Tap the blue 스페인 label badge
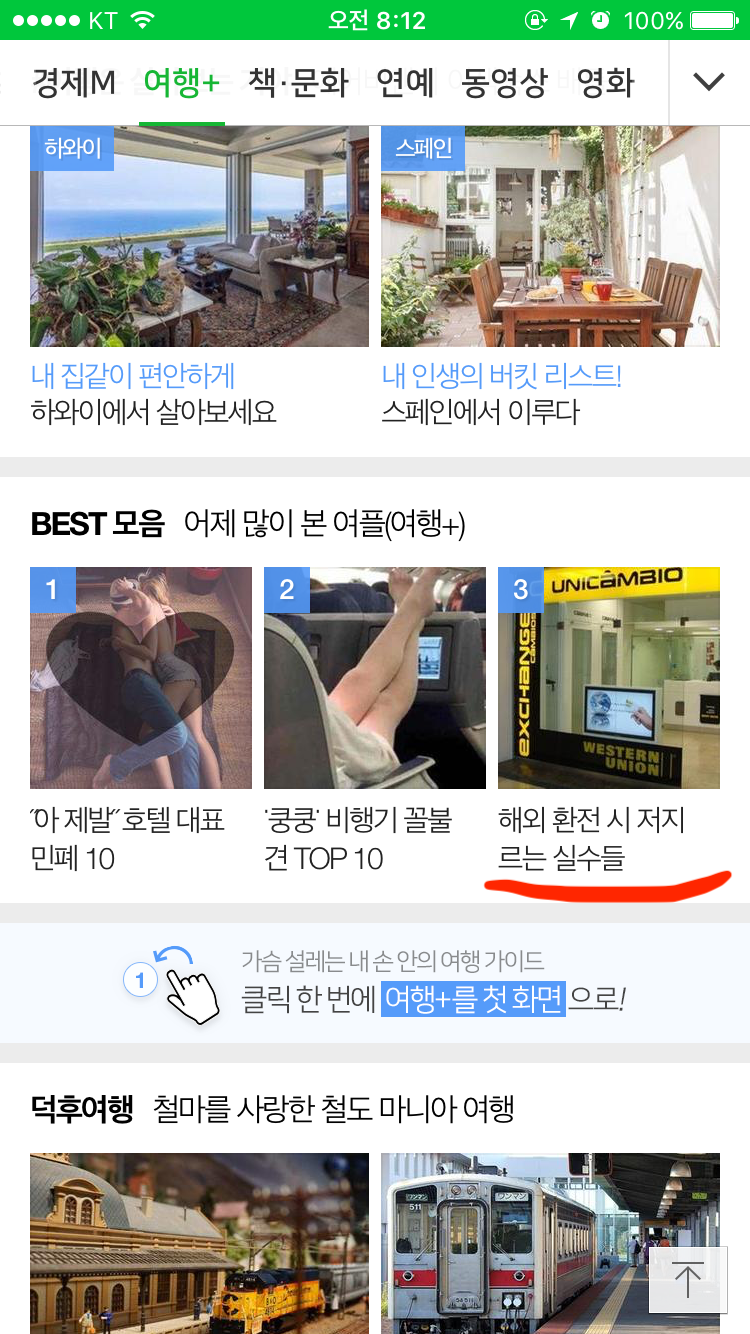The image size is (750, 1334). click(423, 148)
